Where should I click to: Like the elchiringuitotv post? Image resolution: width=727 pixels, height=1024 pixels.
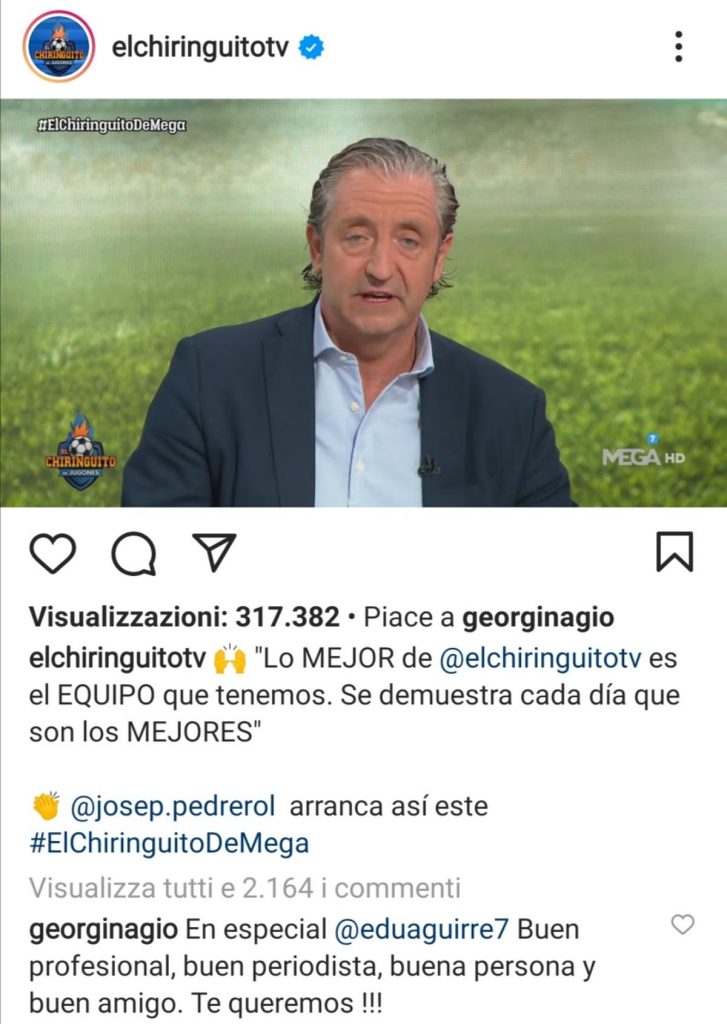52,553
